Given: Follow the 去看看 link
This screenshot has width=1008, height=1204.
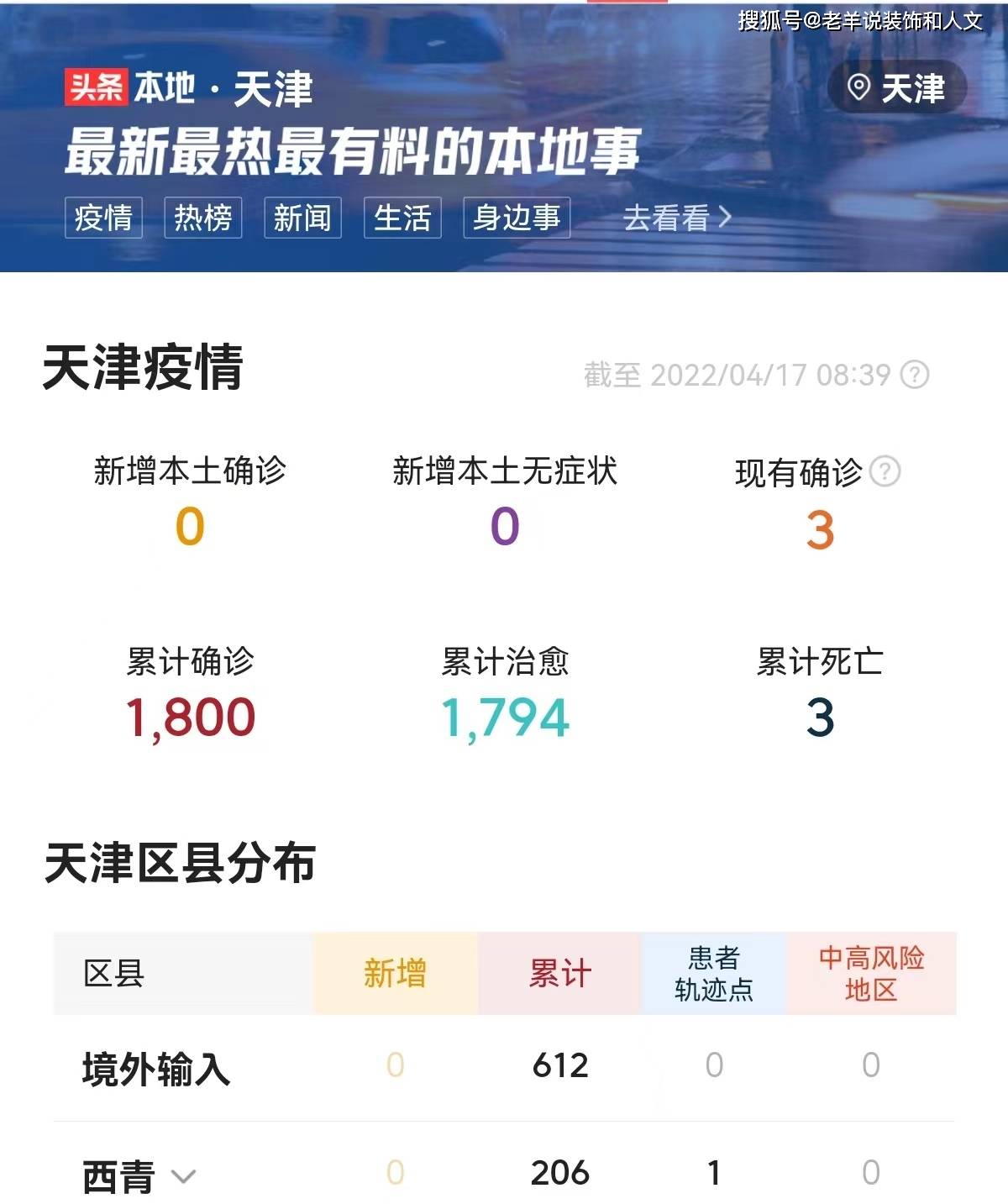Looking at the screenshot, I should (x=677, y=218).
